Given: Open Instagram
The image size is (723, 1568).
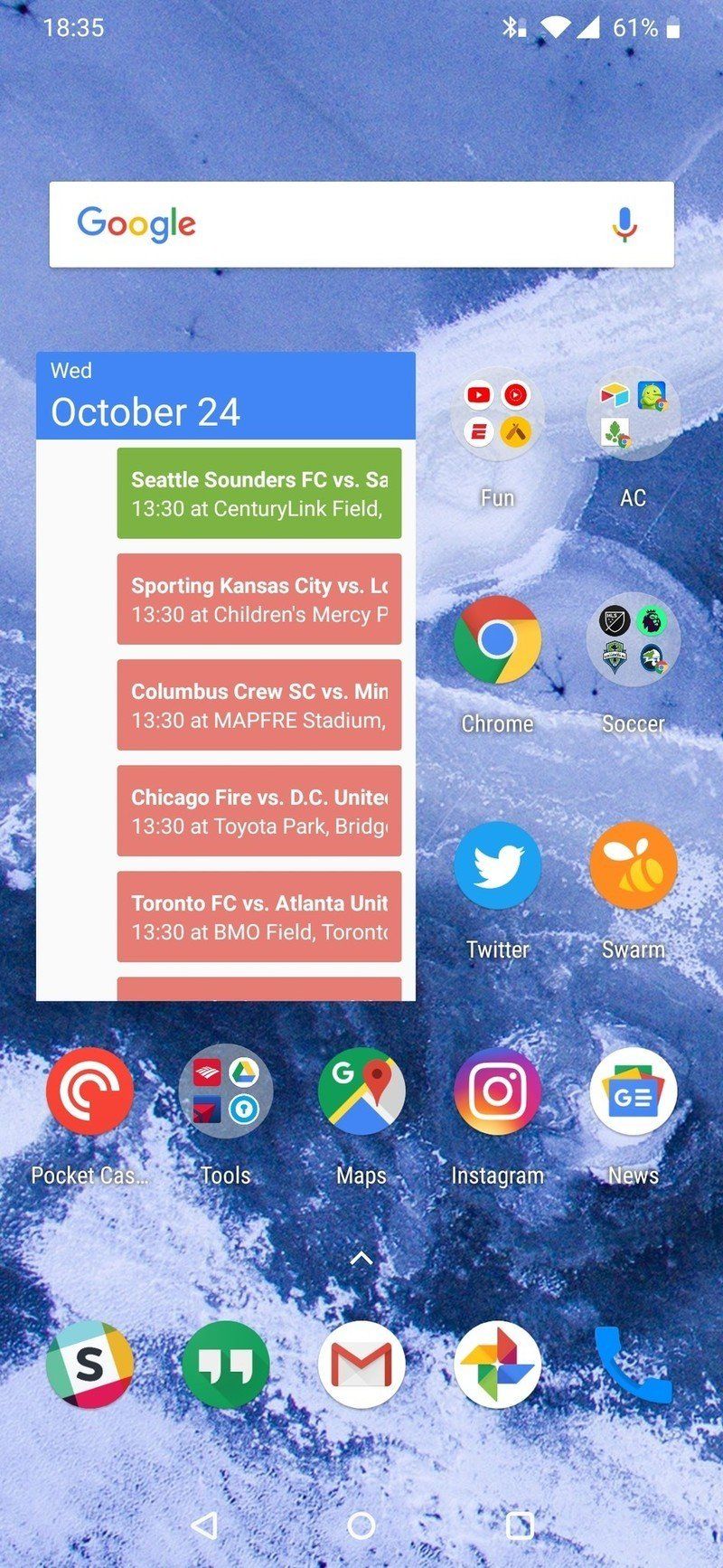Looking at the screenshot, I should pos(497,1091).
